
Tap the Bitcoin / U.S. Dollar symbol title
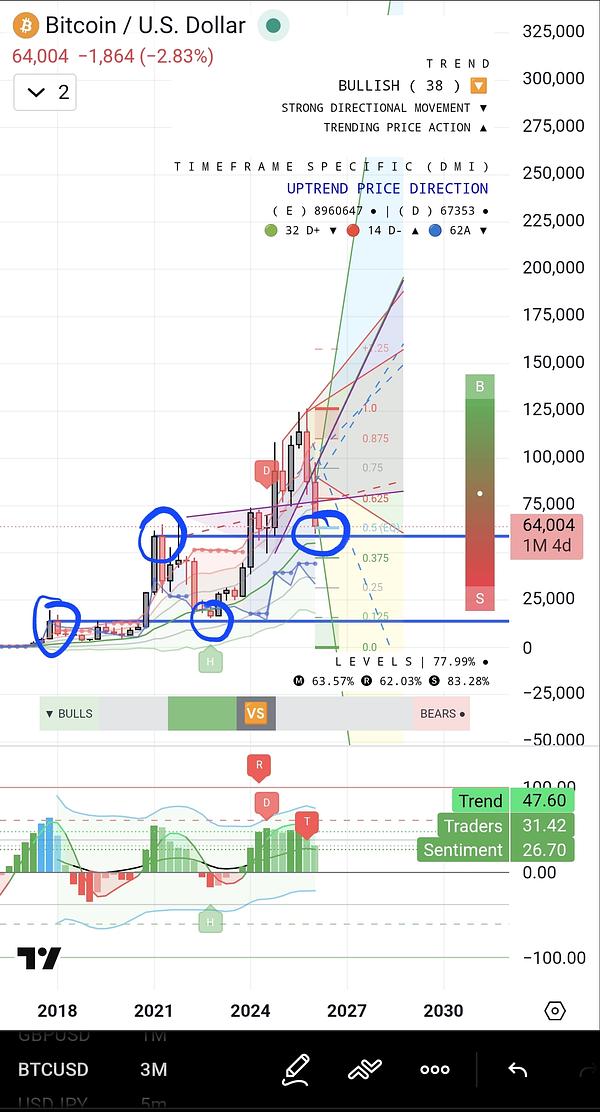[x=145, y=25]
